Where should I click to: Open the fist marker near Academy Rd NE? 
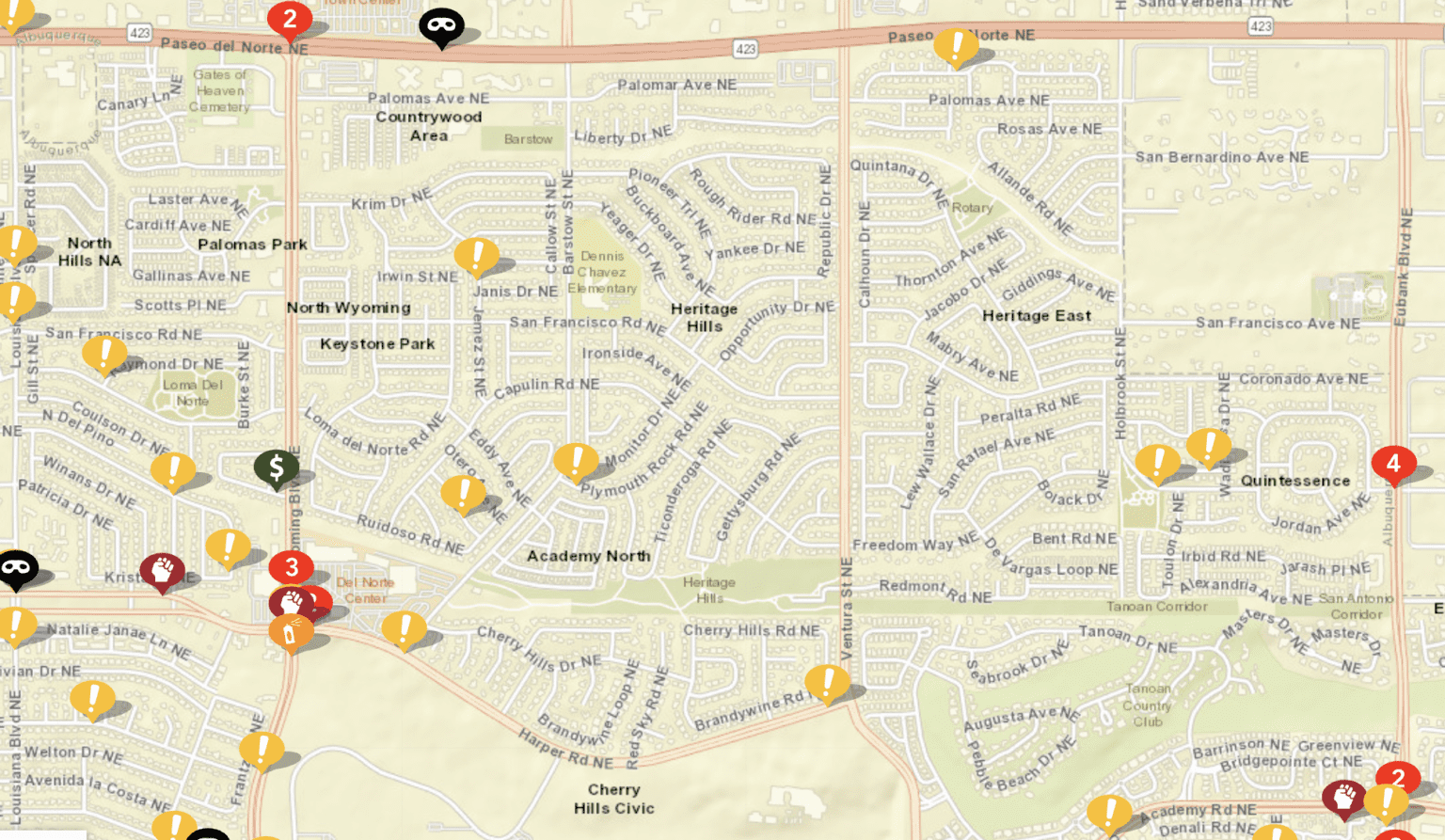tap(1343, 797)
